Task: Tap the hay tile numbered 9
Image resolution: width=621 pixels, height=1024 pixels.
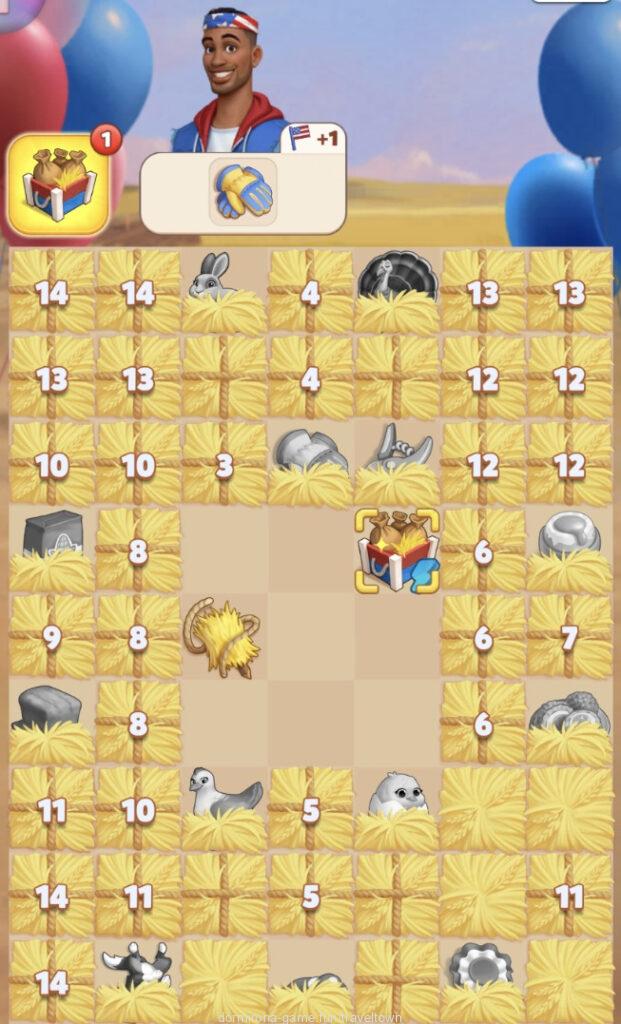Action: coord(52,637)
